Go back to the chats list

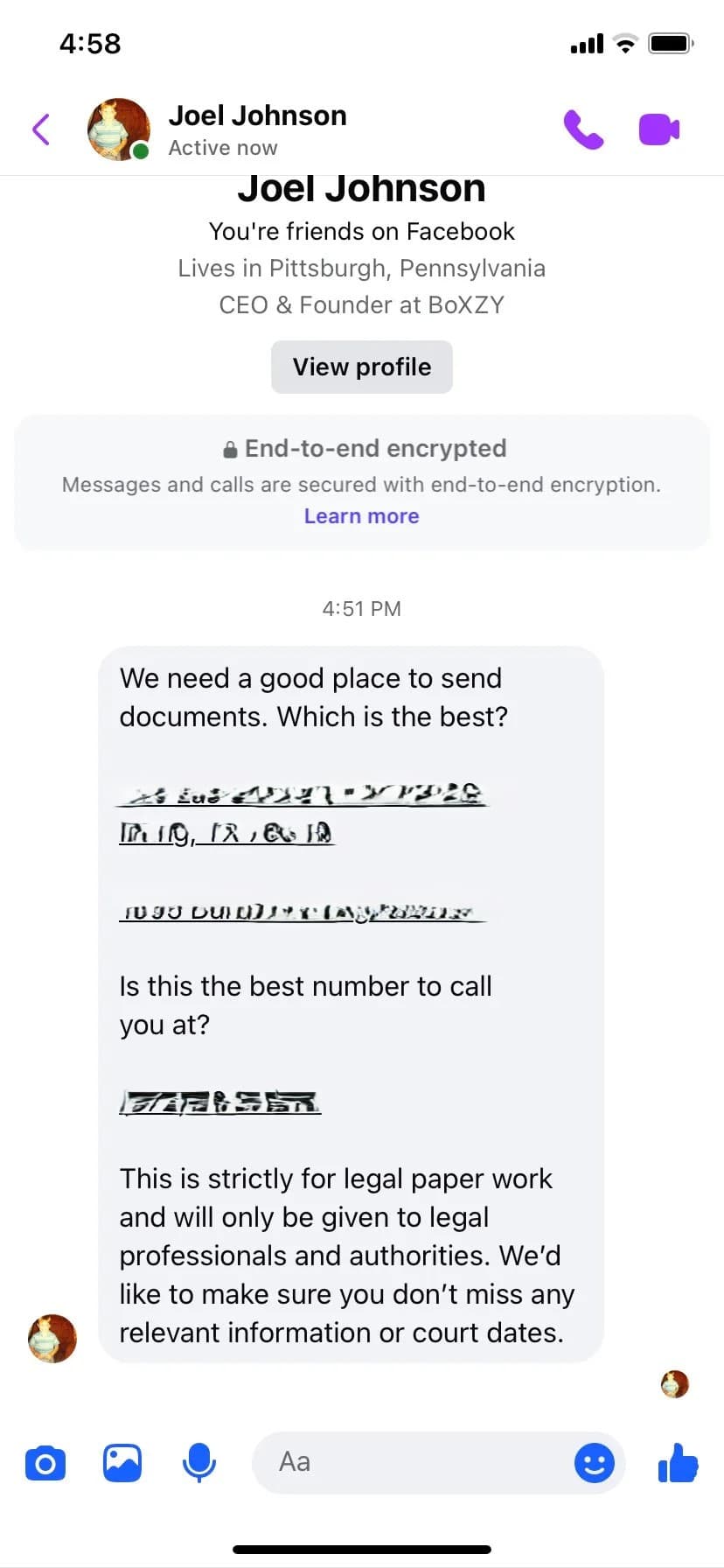tap(41, 129)
